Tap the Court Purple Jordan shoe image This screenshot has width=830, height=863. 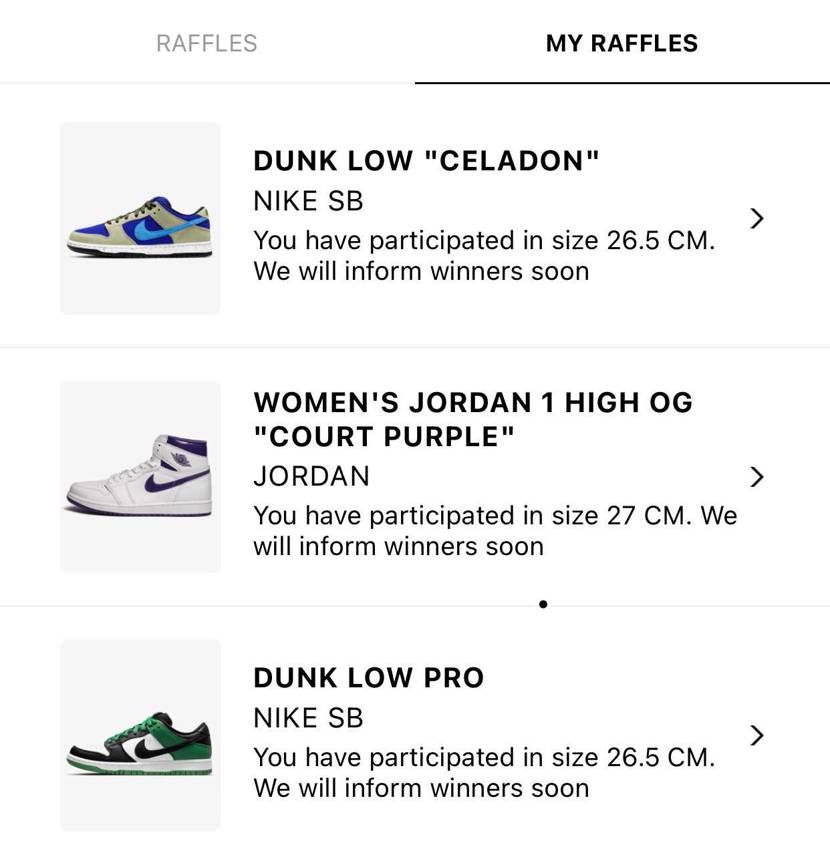[x=140, y=476]
